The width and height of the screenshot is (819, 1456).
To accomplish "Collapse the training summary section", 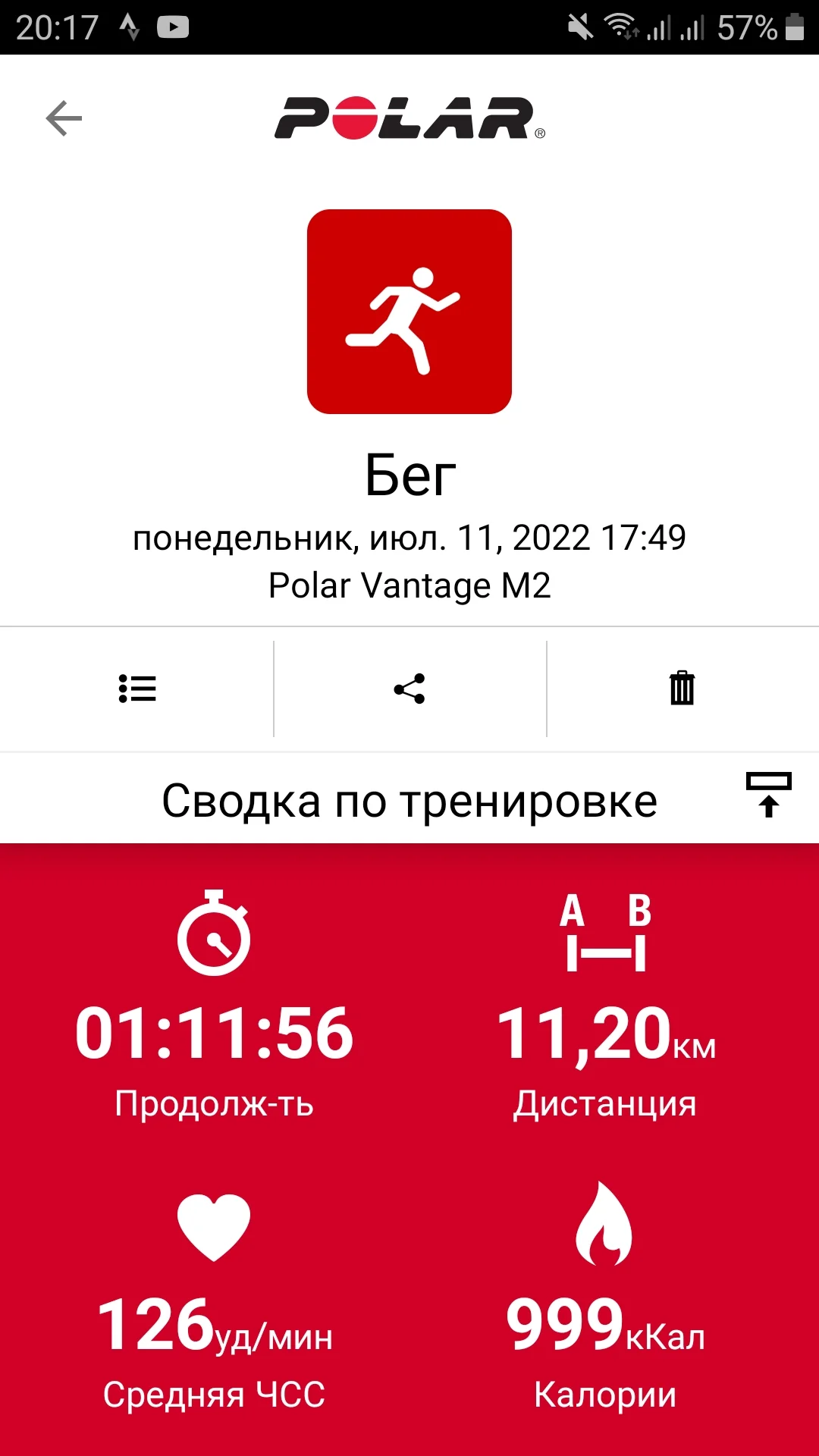I will [768, 795].
